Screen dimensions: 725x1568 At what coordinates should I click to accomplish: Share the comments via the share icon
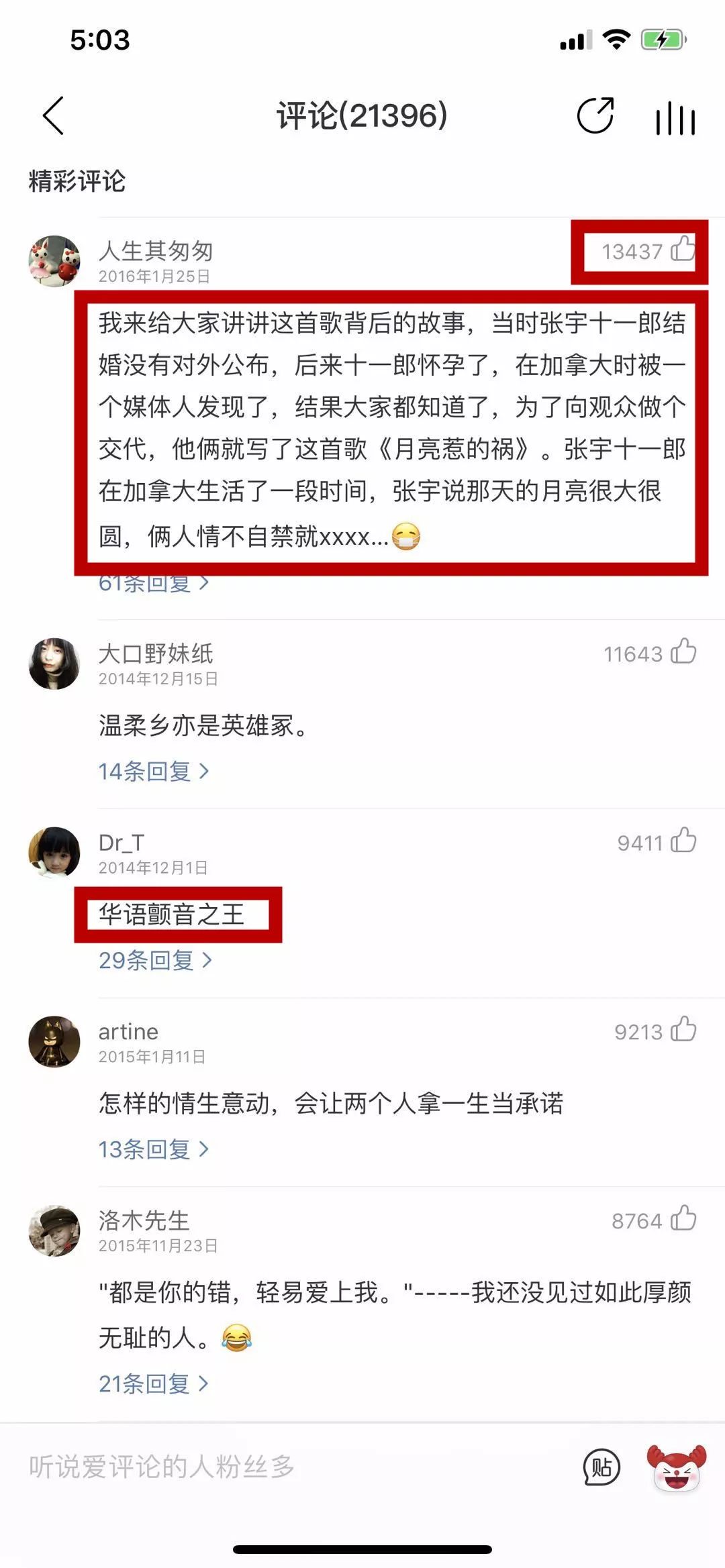click(x=595, y=115)
